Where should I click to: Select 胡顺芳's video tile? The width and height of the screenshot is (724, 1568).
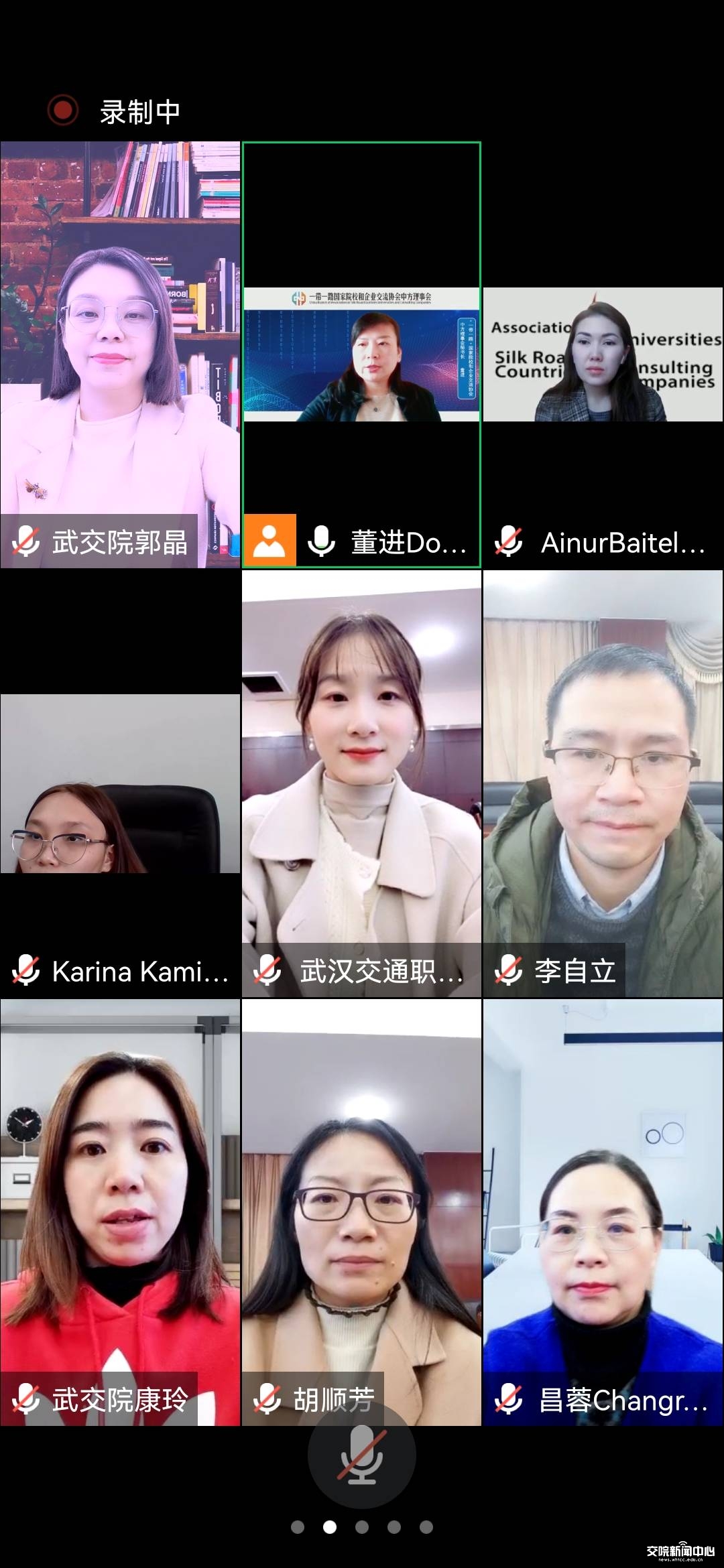click(361, 1212)
